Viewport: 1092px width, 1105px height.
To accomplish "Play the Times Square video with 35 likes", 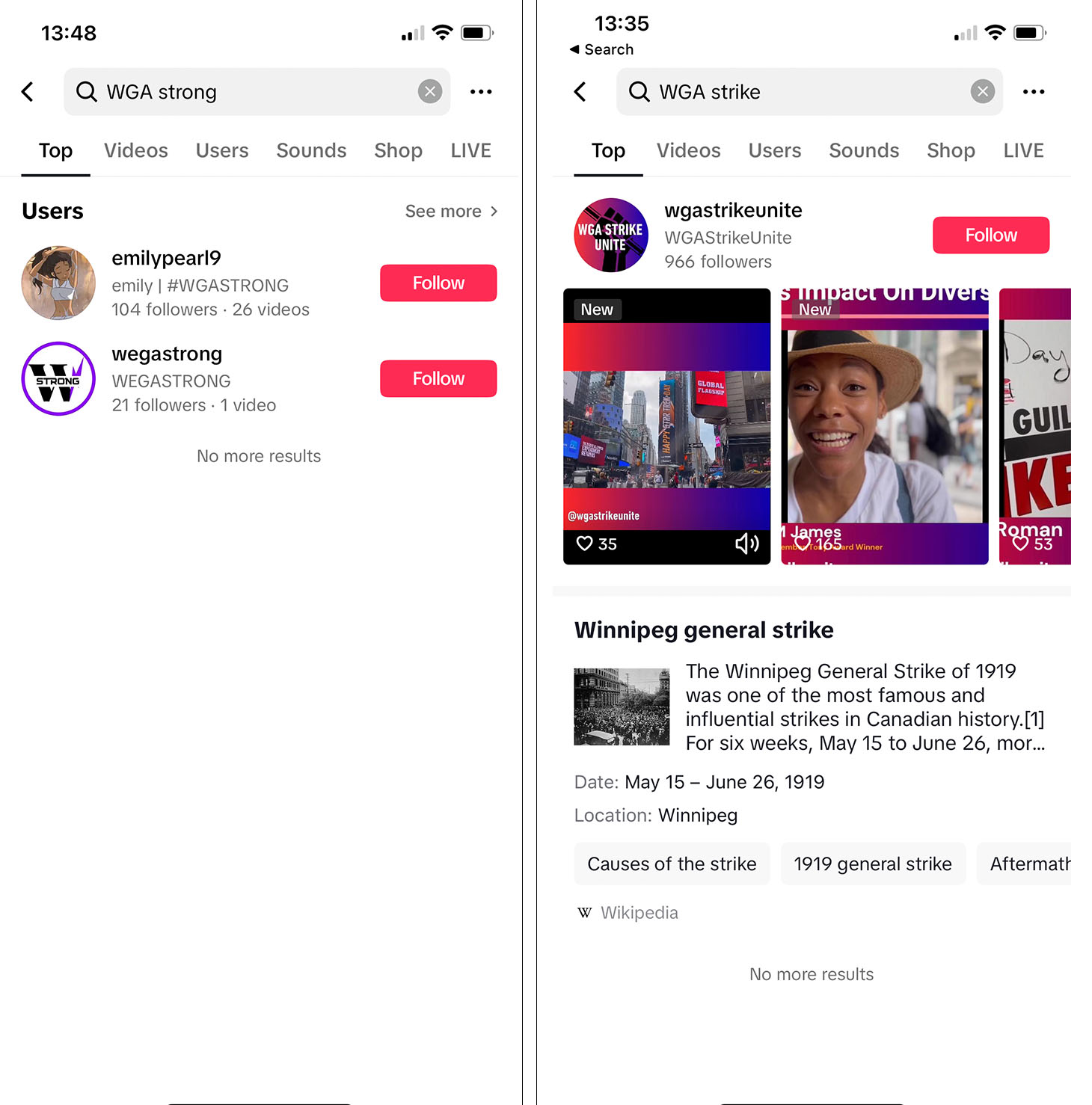I will pos(666,426).
